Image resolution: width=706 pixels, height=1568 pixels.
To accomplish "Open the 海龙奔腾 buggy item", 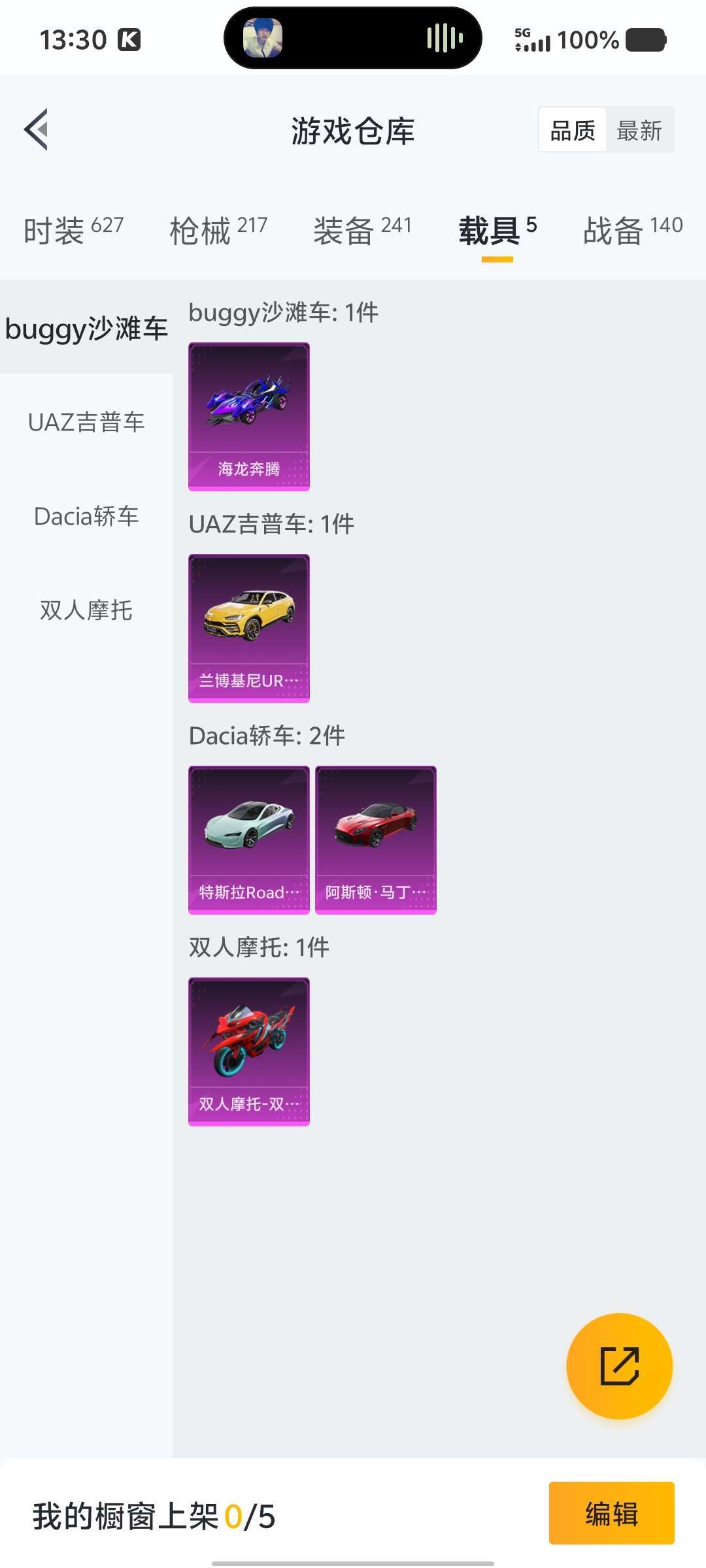I will 249,417.
